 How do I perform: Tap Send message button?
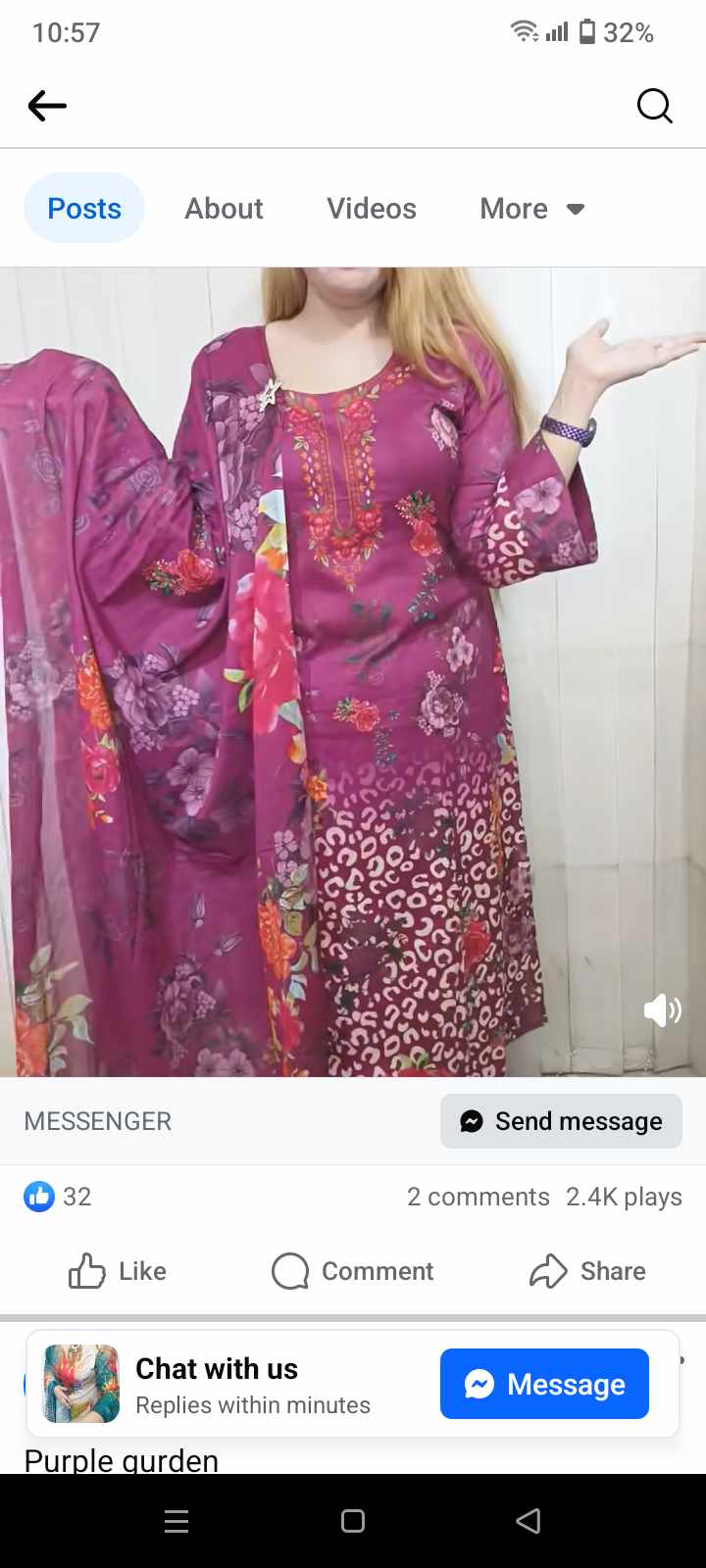[x=561, y=1121]
